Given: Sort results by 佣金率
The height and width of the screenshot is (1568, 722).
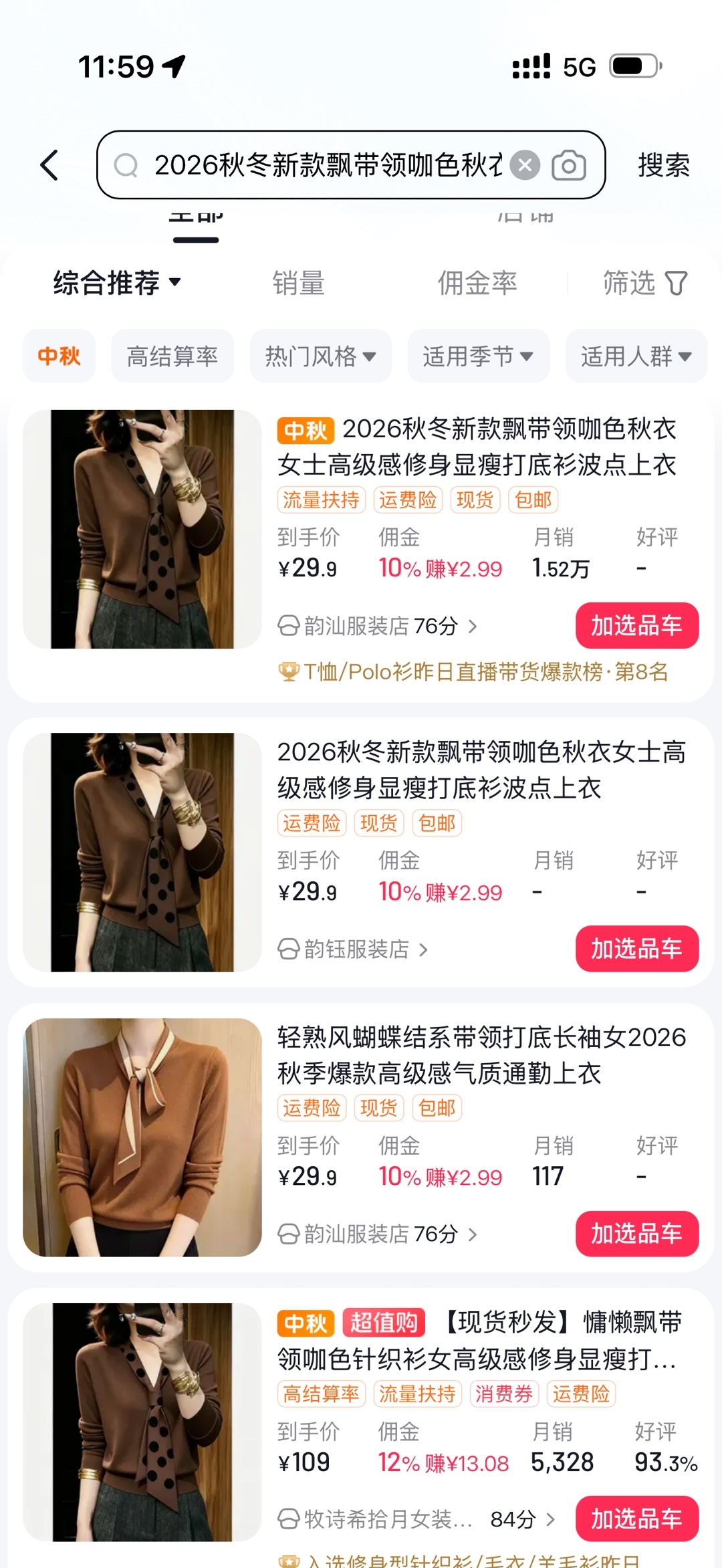Looking at the screenshot, I should coord(477,283).
